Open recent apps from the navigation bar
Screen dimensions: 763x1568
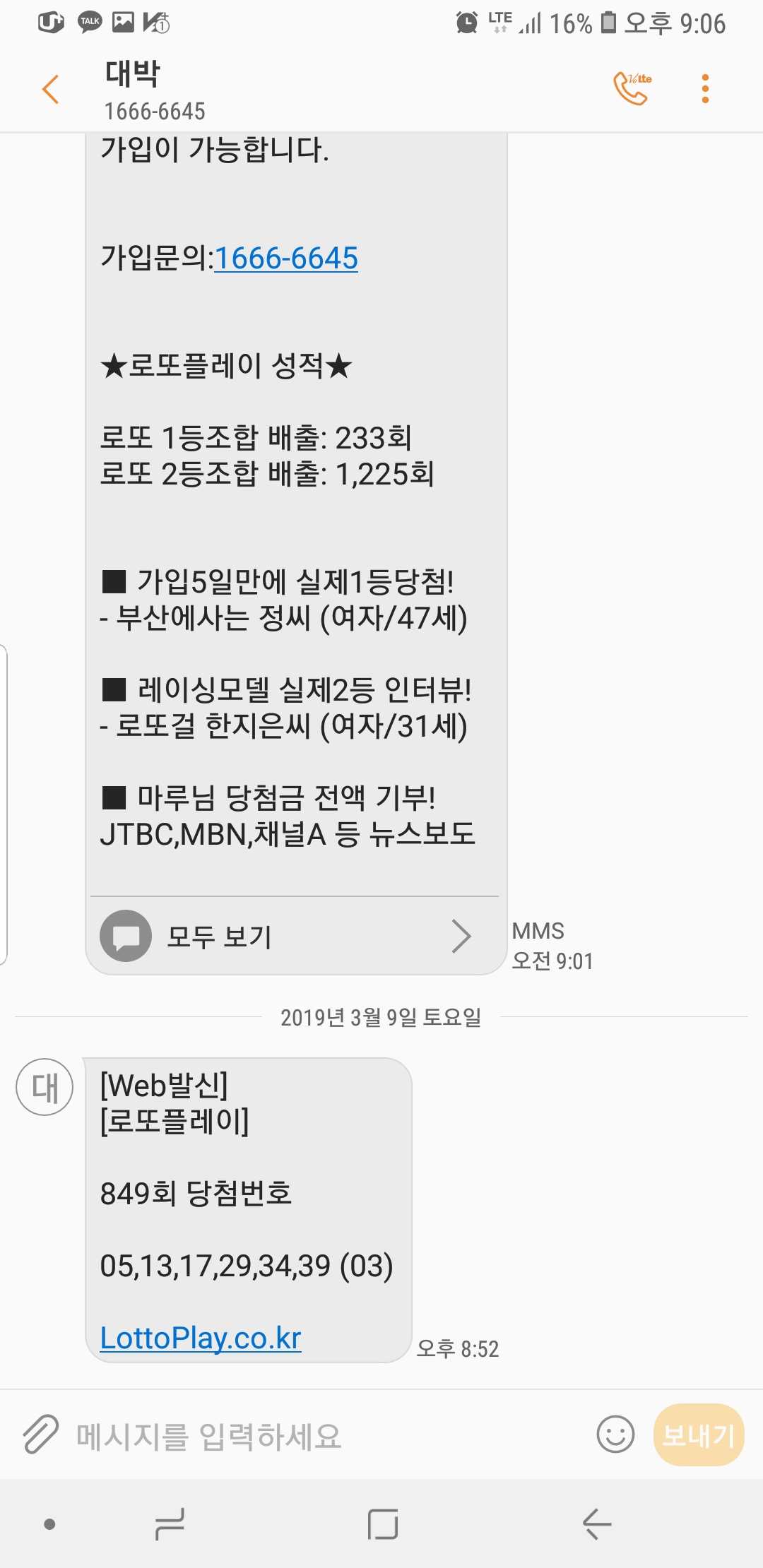[170, 1524]
